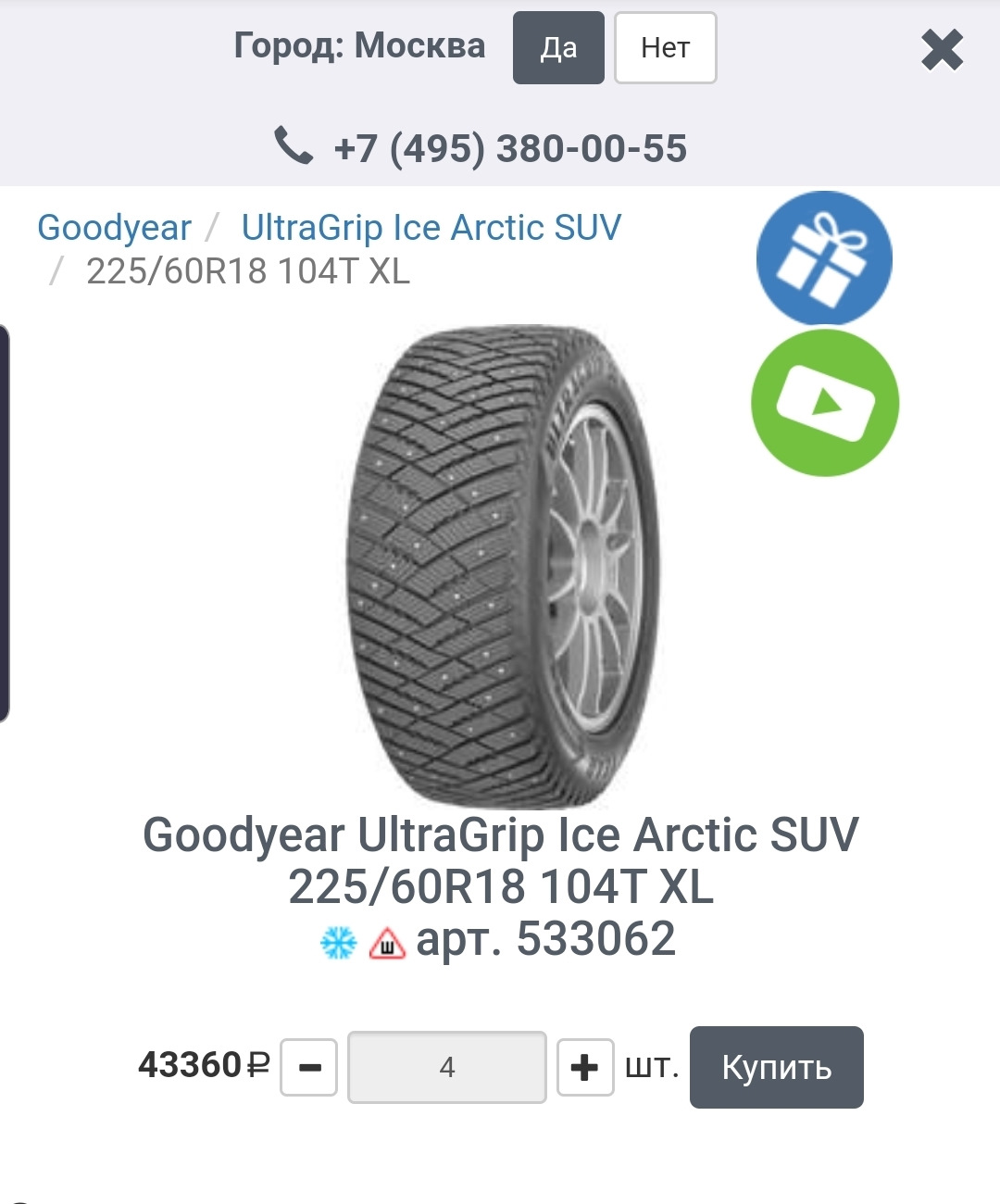This screenshot has width=1000, height=1204.
Task: Open the Goodyear breadcrumb link
Action: coord(114,228)
